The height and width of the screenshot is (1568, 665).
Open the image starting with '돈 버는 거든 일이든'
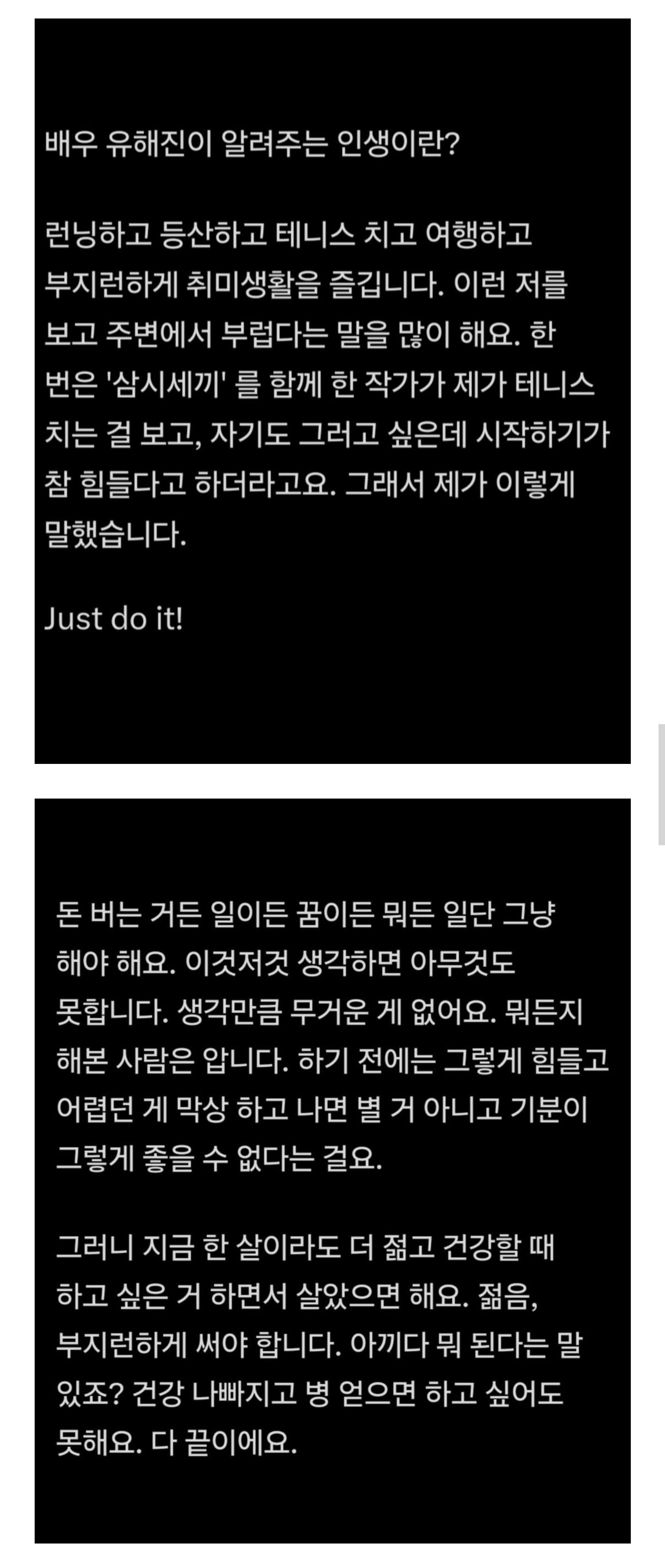pos(332,1171)
